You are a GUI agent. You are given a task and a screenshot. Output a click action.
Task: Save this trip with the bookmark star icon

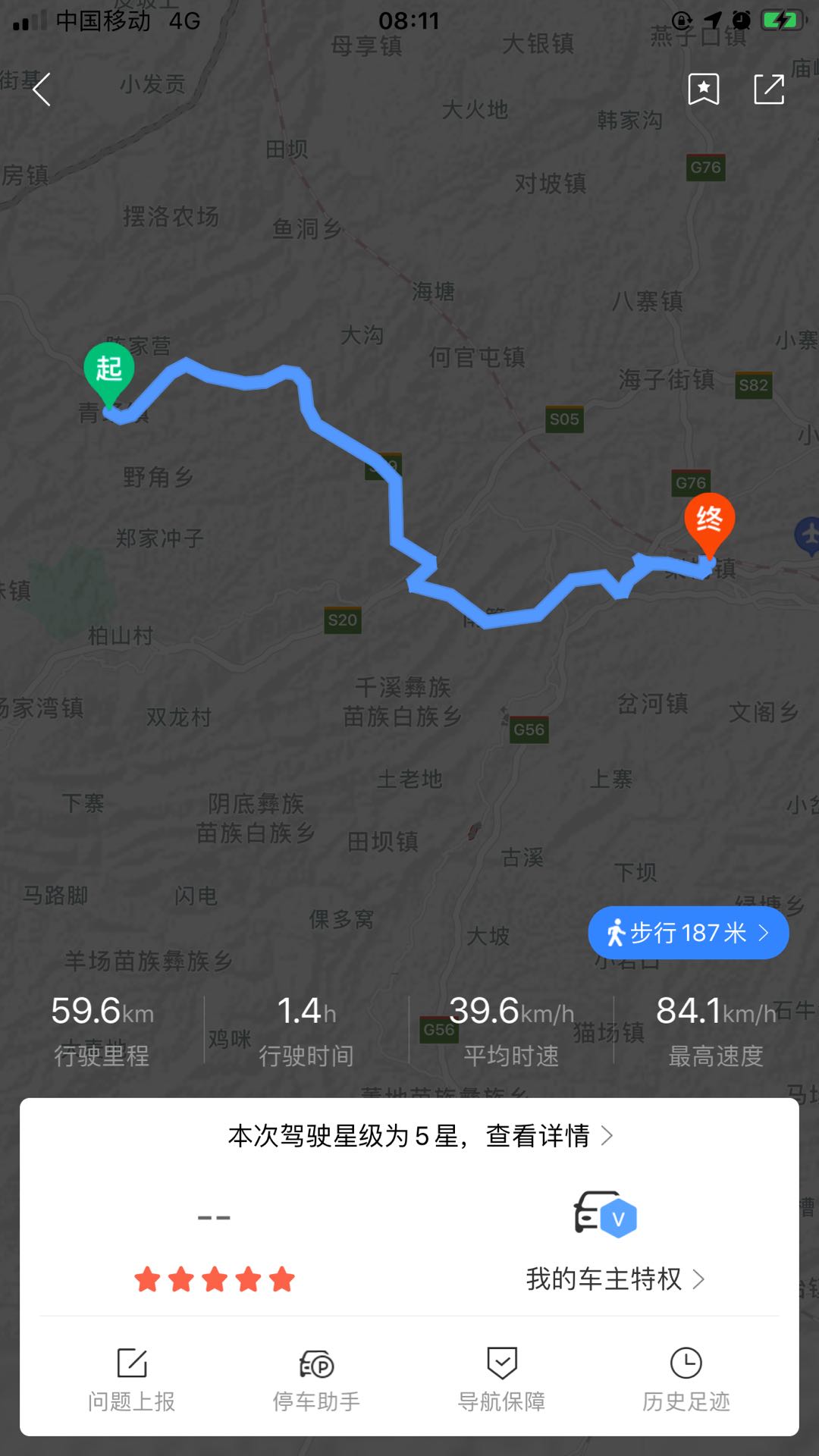[703, 89]
